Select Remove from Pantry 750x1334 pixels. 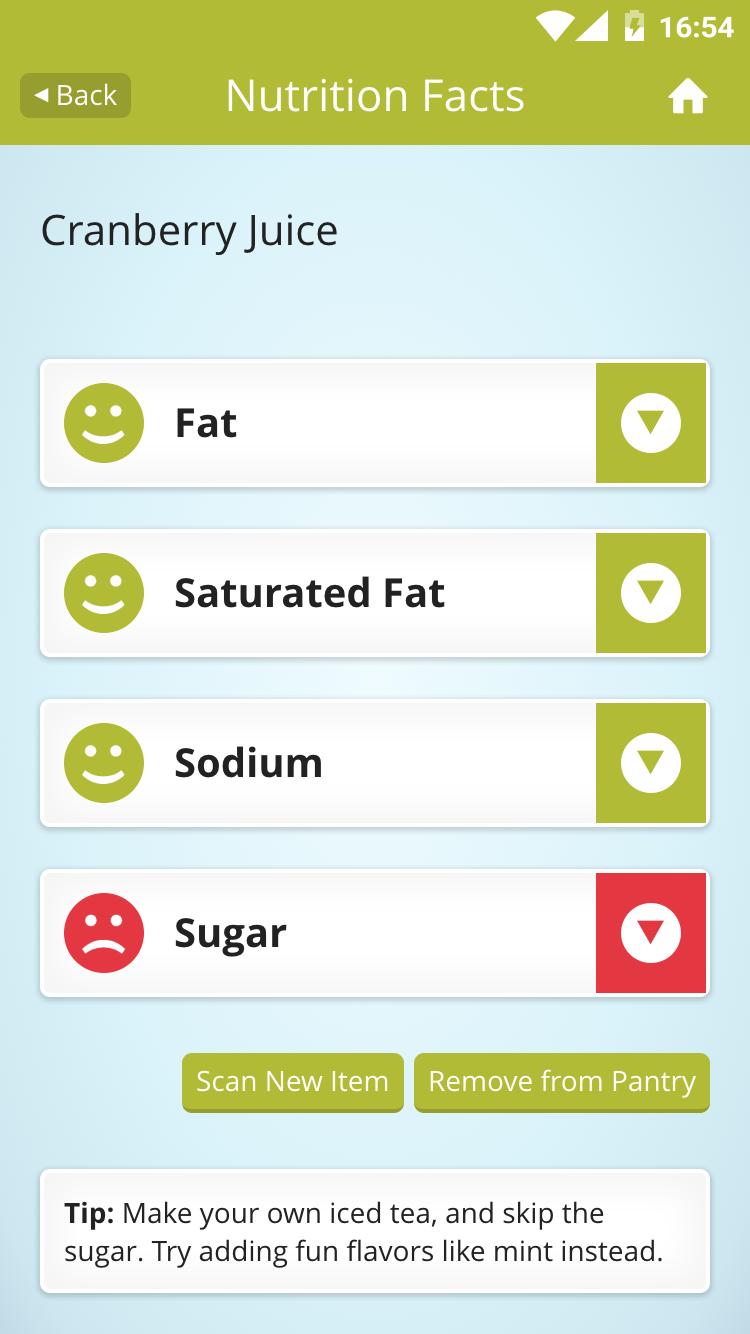(x=562, y=1081)
